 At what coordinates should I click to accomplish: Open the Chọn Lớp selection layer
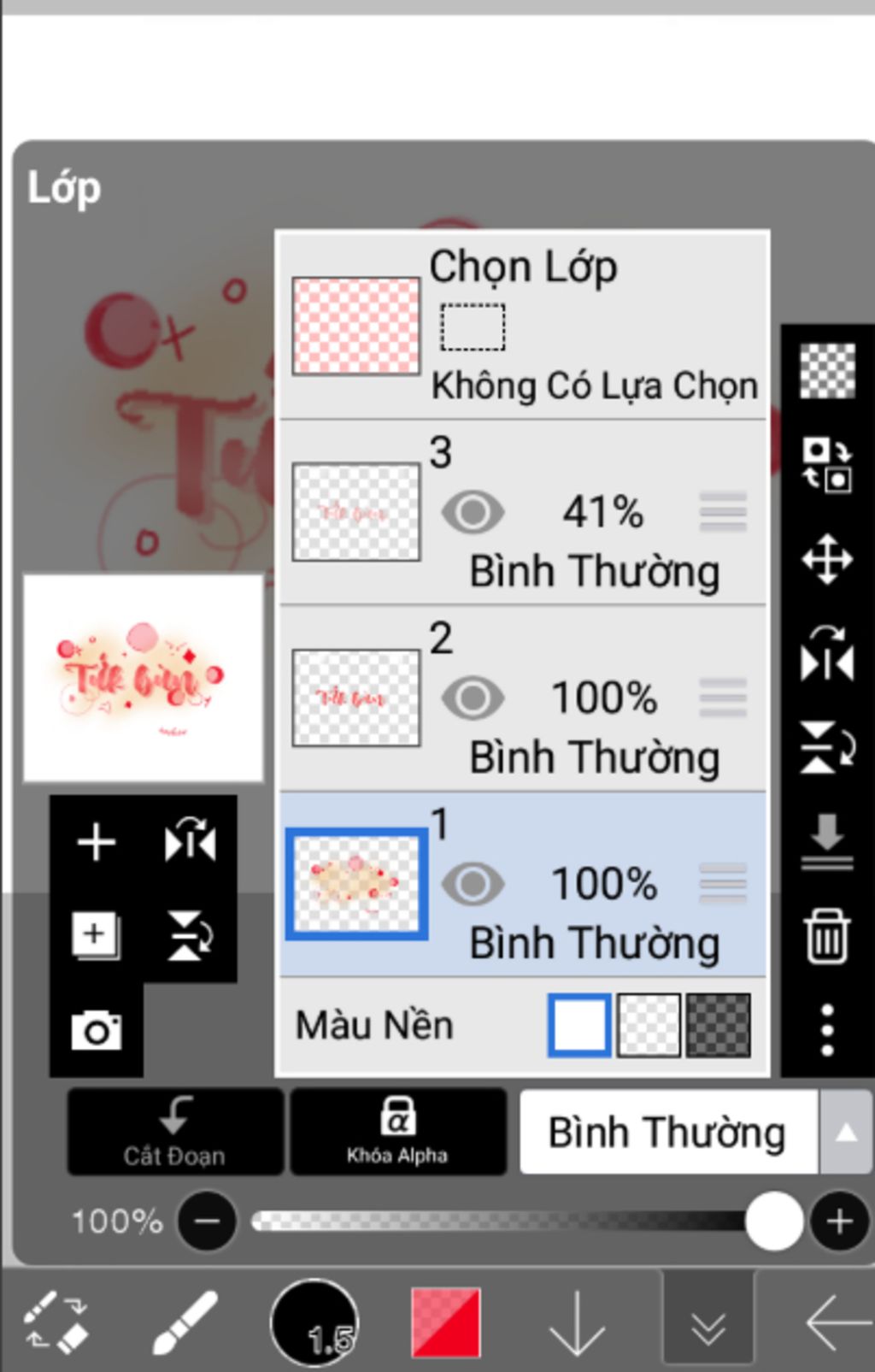tap(355, 326)
